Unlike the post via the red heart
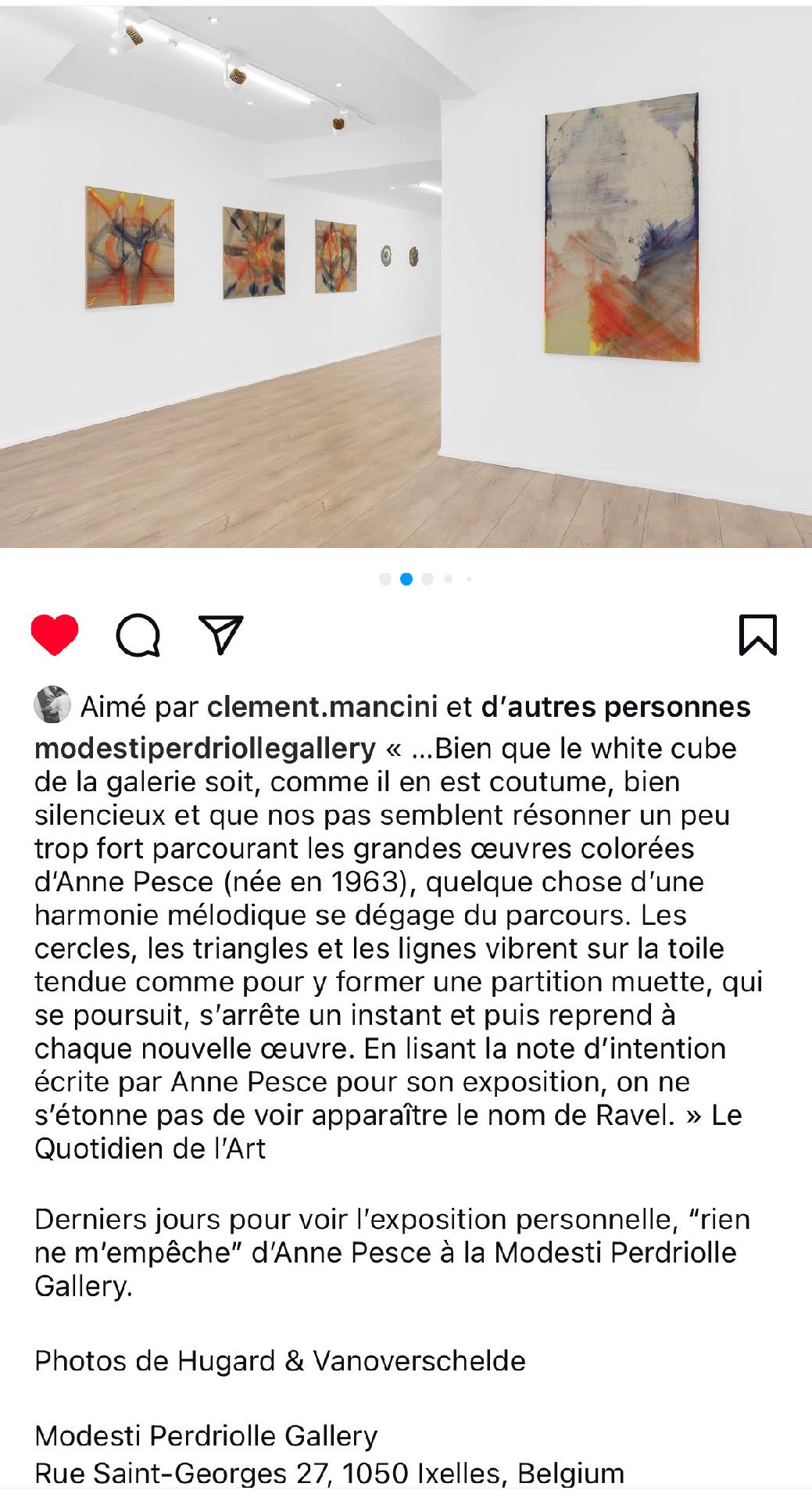Screen dimensions: 812x1501 tap(55, 634)
